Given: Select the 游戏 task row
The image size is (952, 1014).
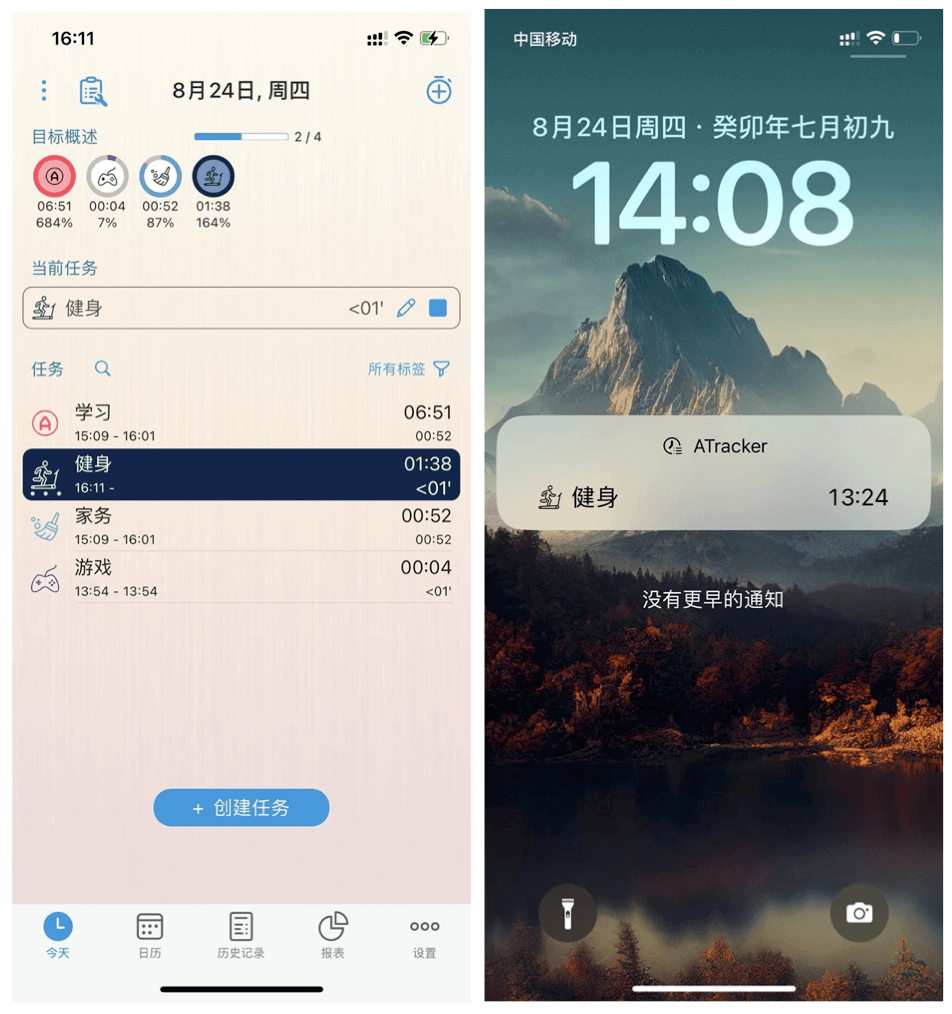Looking at the screenshot, I should (x=240, y=578).
